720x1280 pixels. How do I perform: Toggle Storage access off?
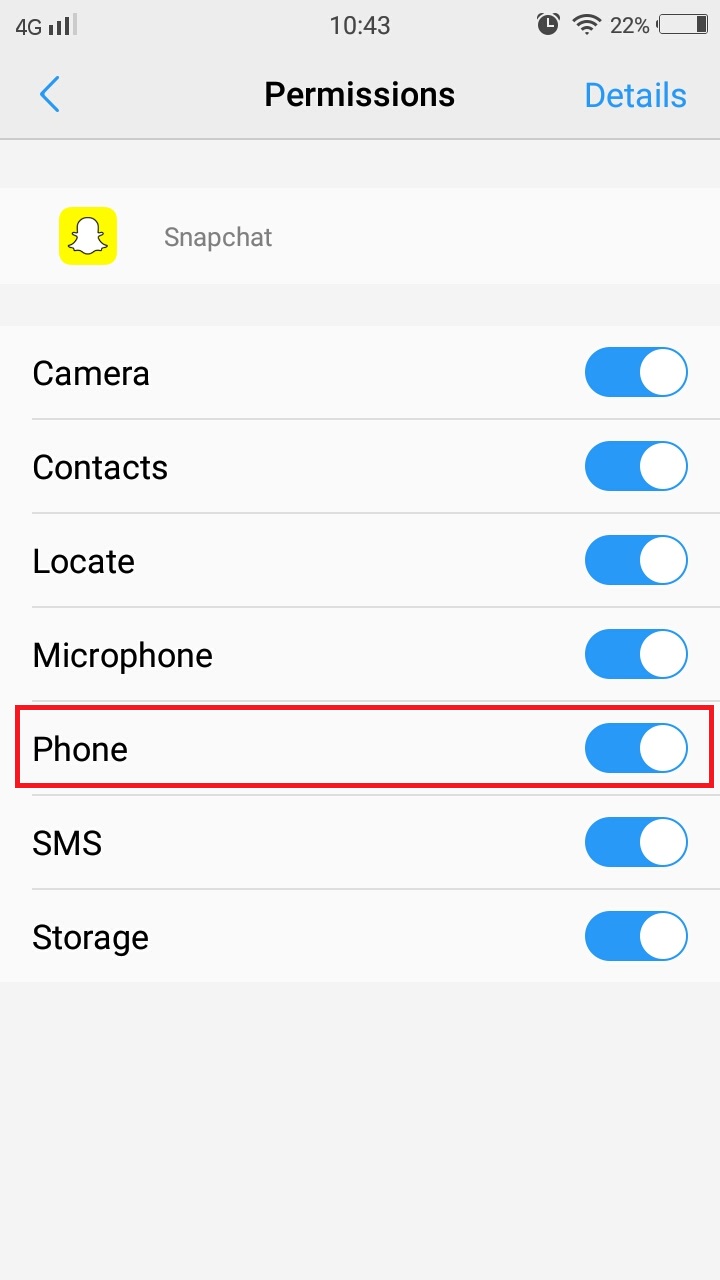[x=636, y=937]
